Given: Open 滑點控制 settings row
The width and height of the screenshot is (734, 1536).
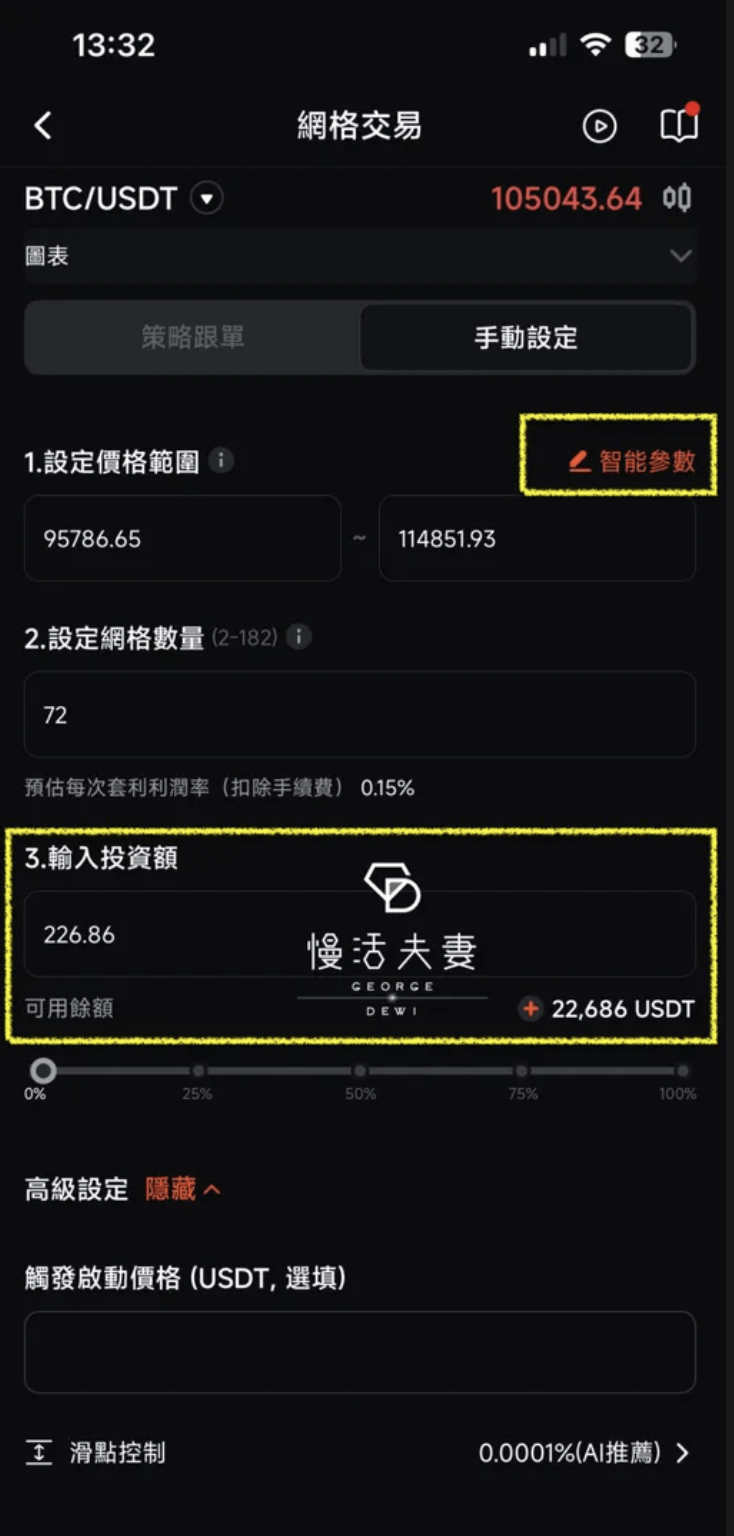Looking at the screenshot, I should (360, 1453).
